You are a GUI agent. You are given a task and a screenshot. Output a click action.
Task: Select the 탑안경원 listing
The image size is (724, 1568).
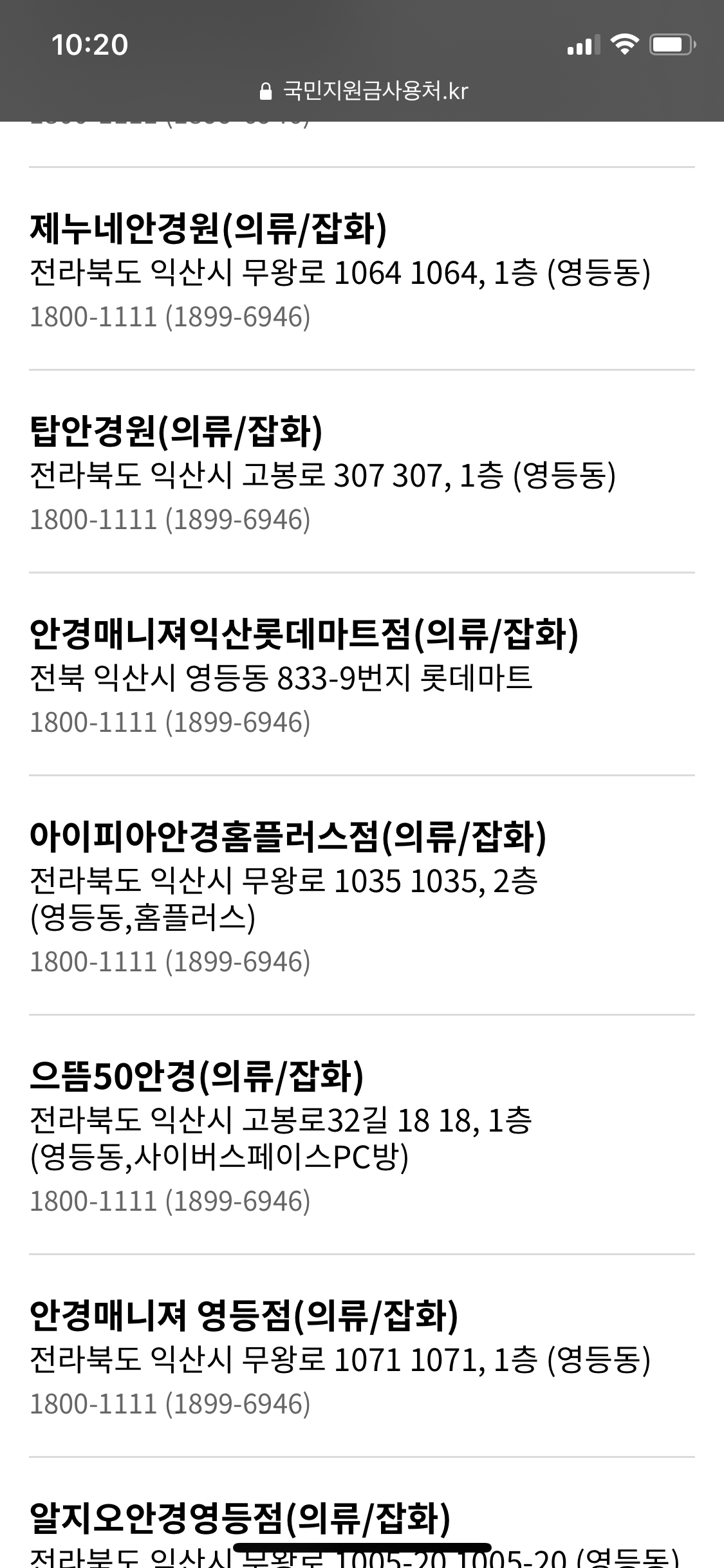click(176, 432)
